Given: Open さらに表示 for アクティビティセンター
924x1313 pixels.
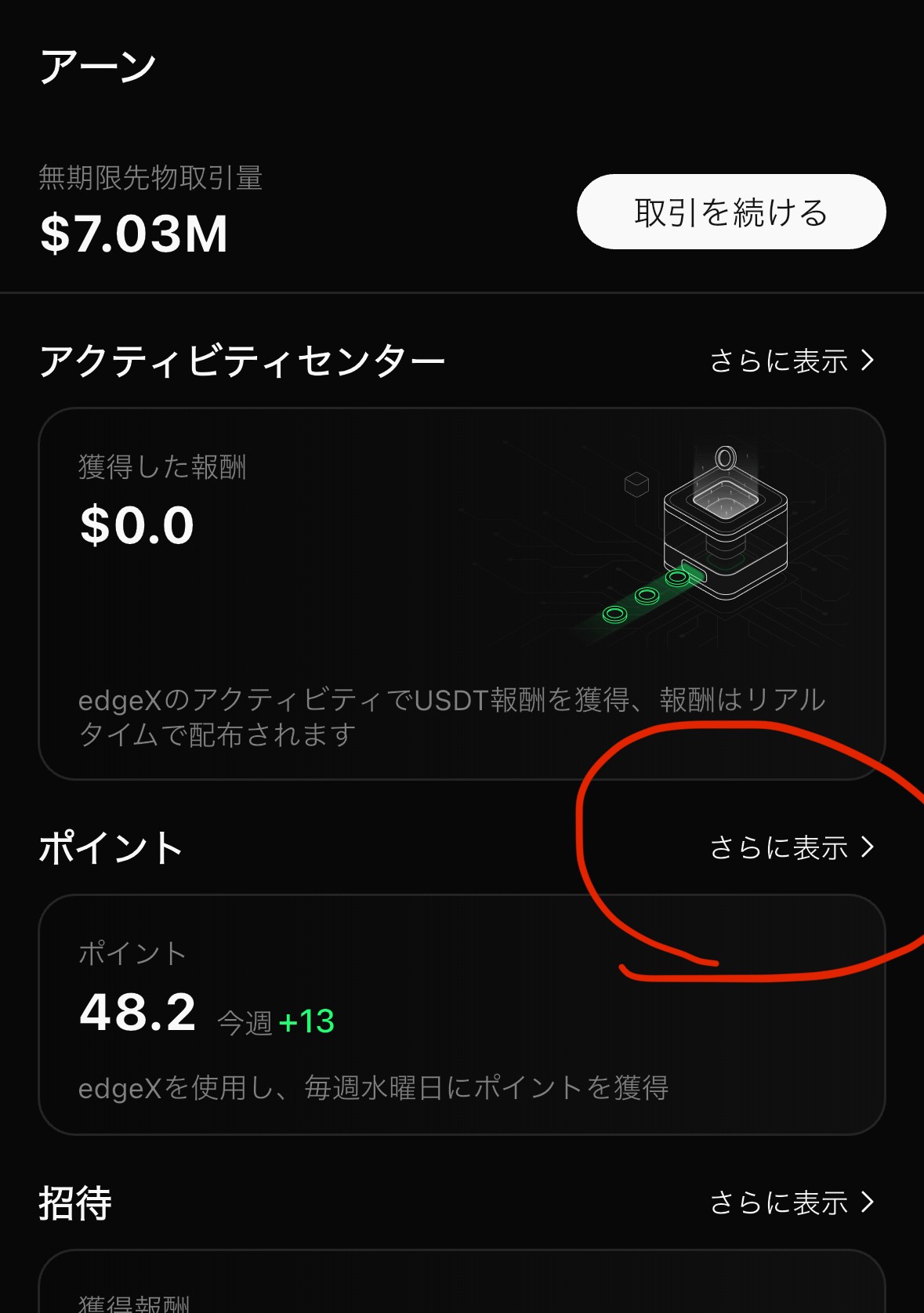Looking at the screenshot, I should [x=792, y=361].
